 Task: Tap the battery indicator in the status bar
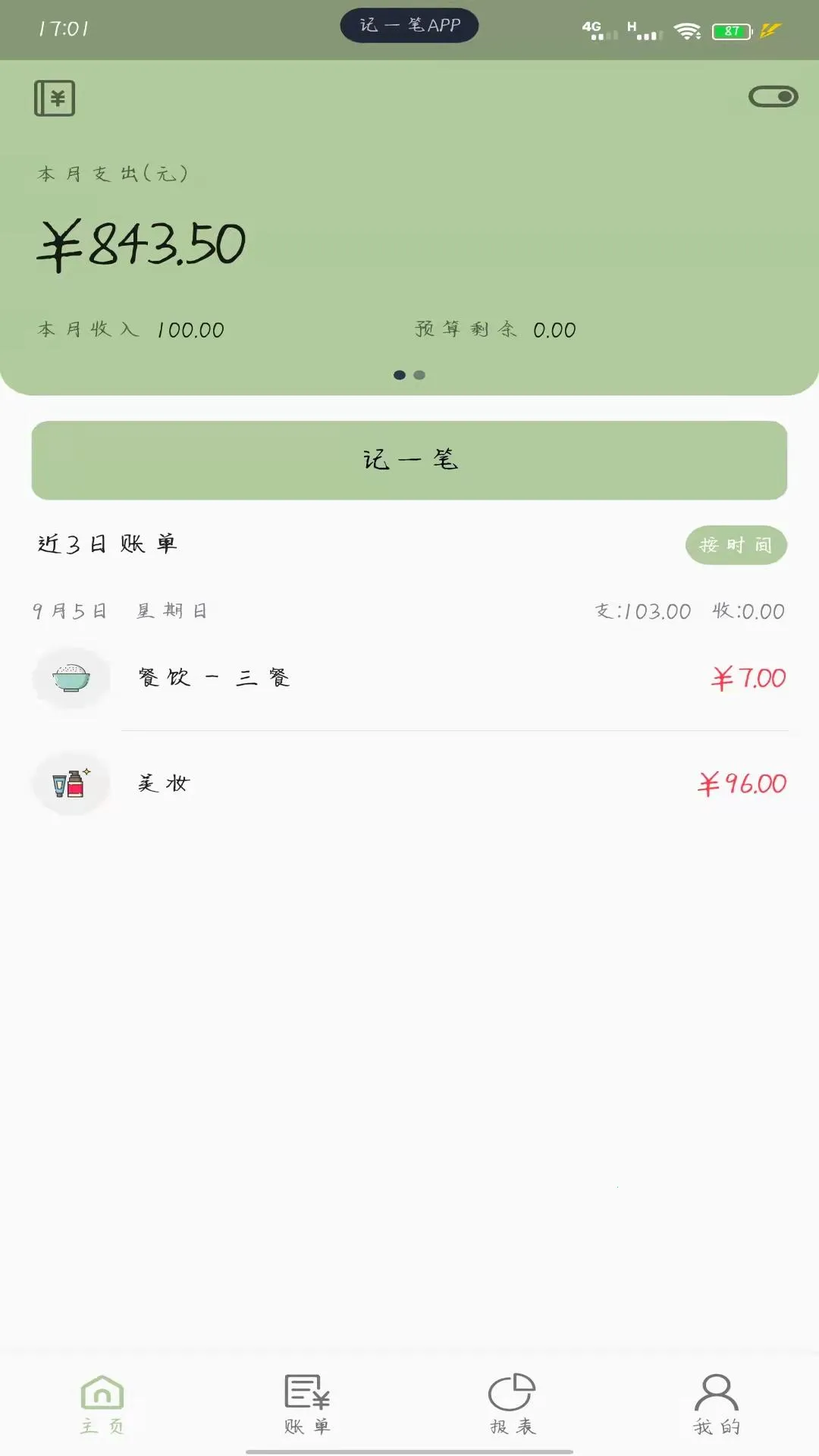tap(730, 30)
